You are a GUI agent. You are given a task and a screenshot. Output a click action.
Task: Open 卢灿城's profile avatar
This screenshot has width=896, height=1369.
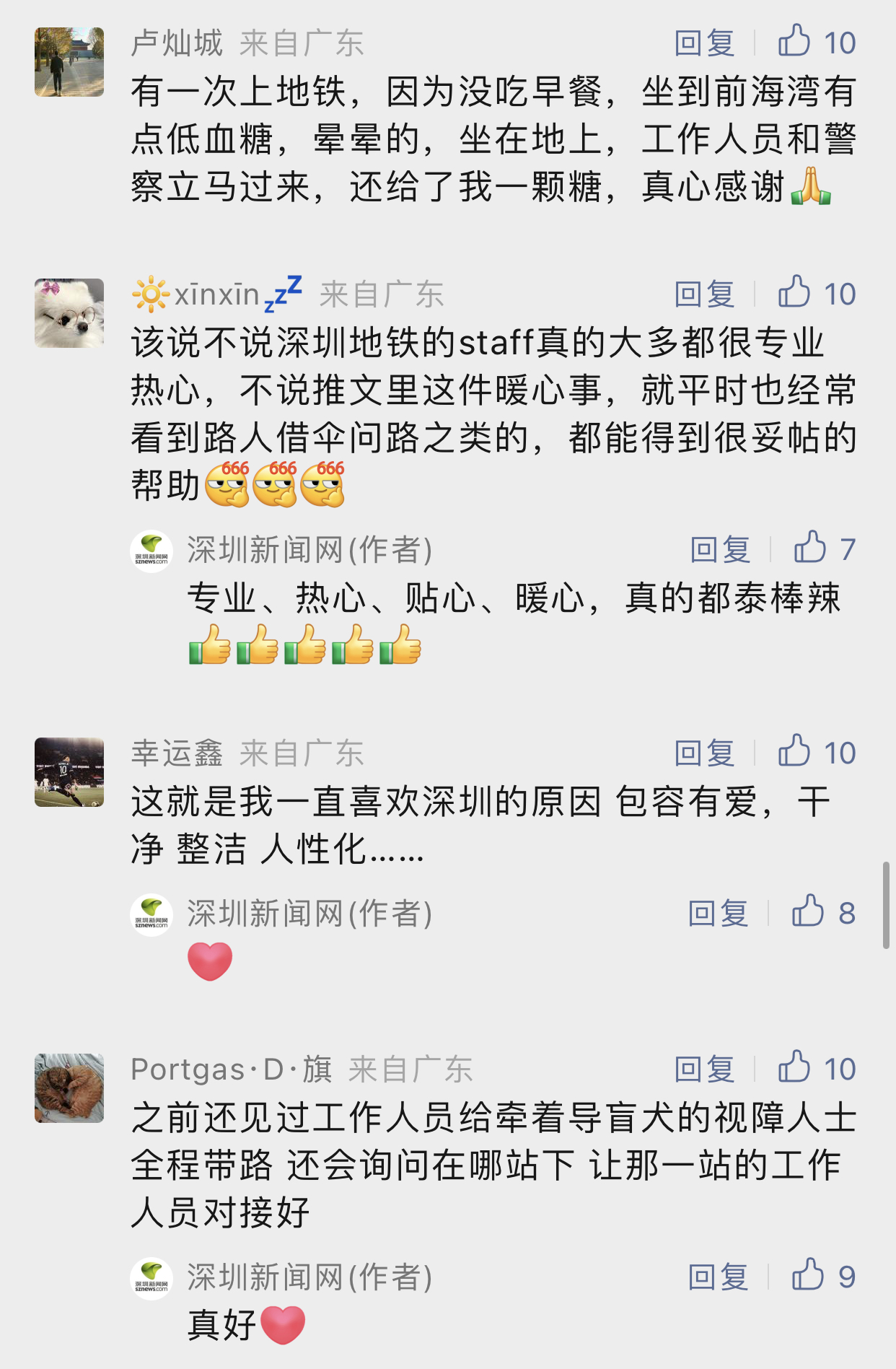[69, 62]
